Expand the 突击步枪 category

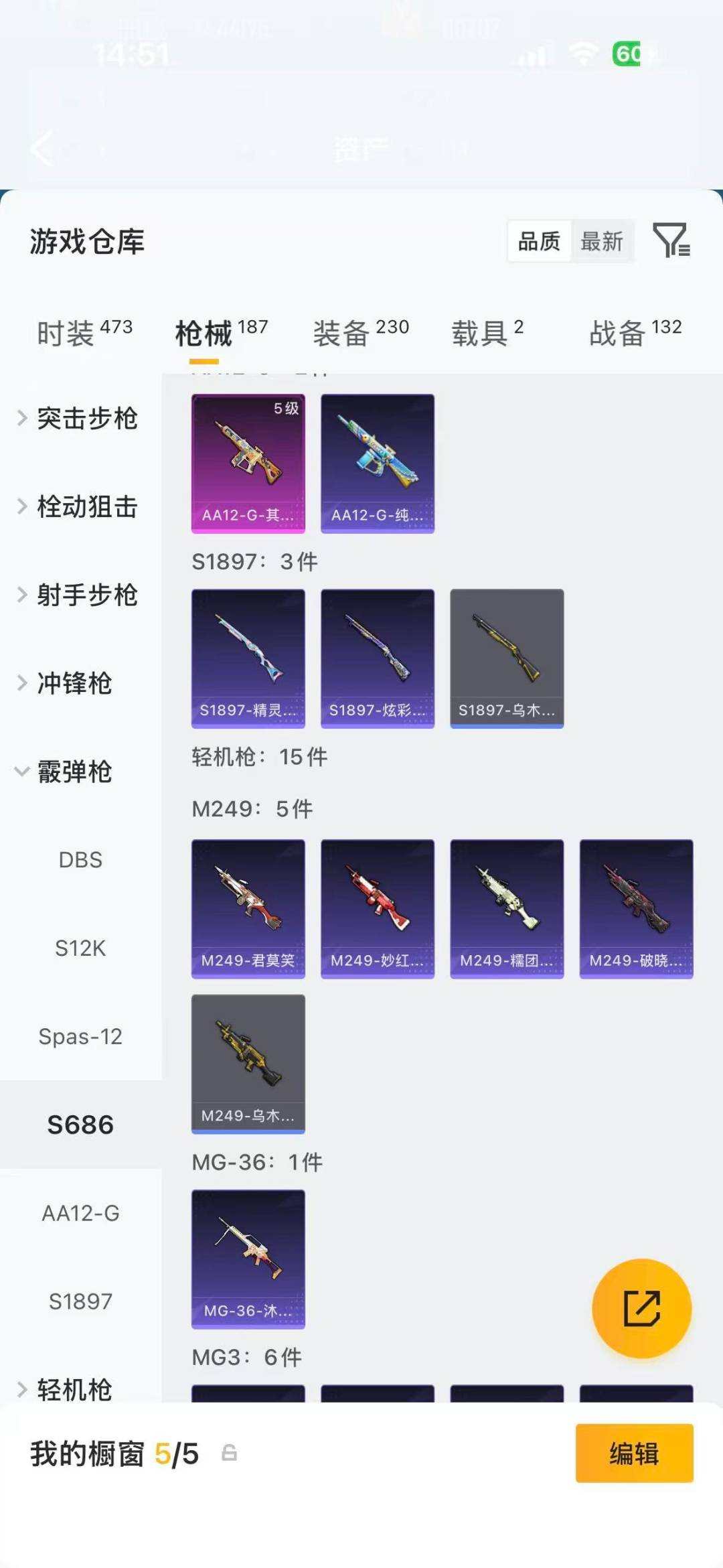pos(80,418)
